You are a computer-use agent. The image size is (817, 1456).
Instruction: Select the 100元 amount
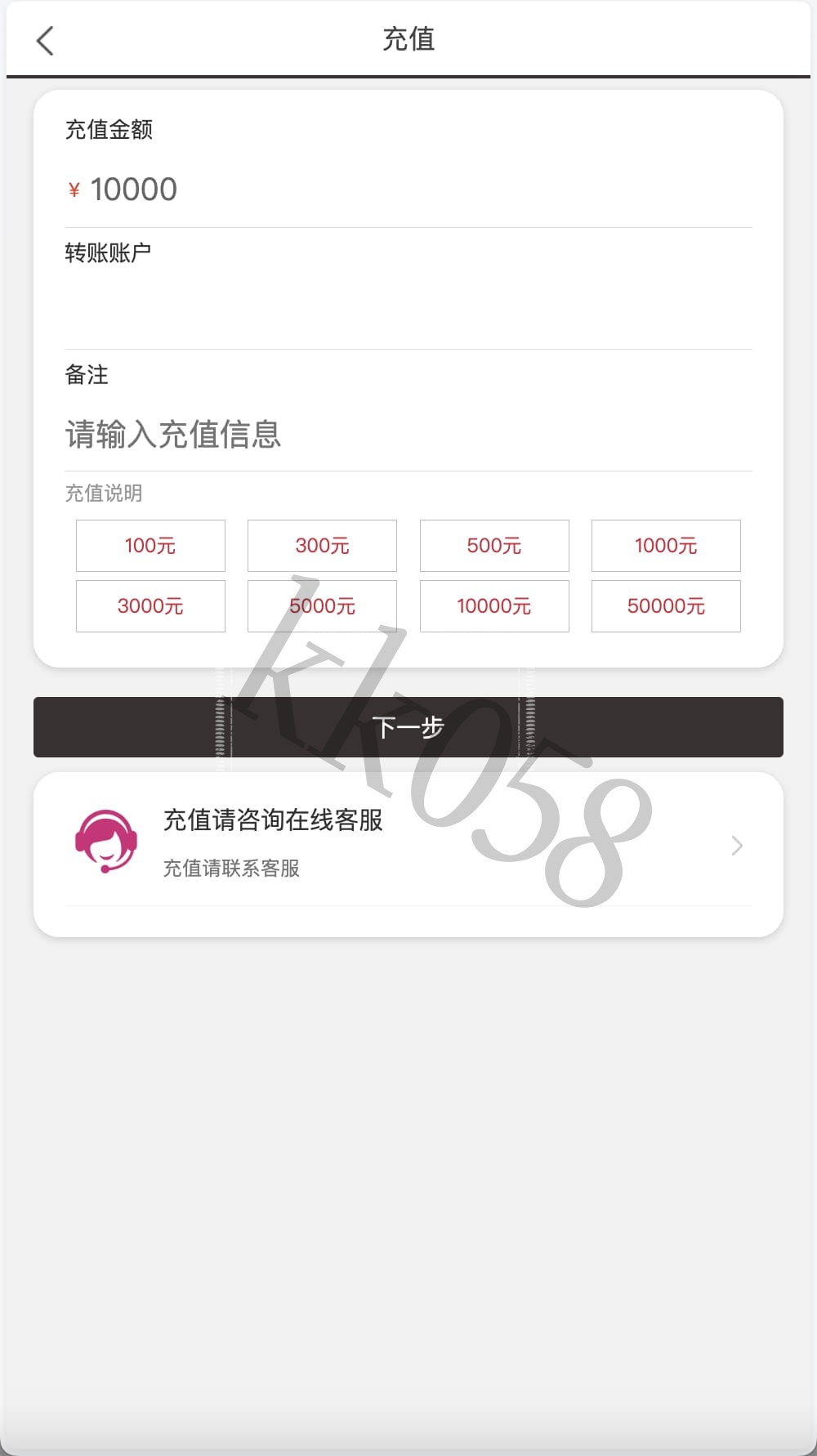[150, 546]
